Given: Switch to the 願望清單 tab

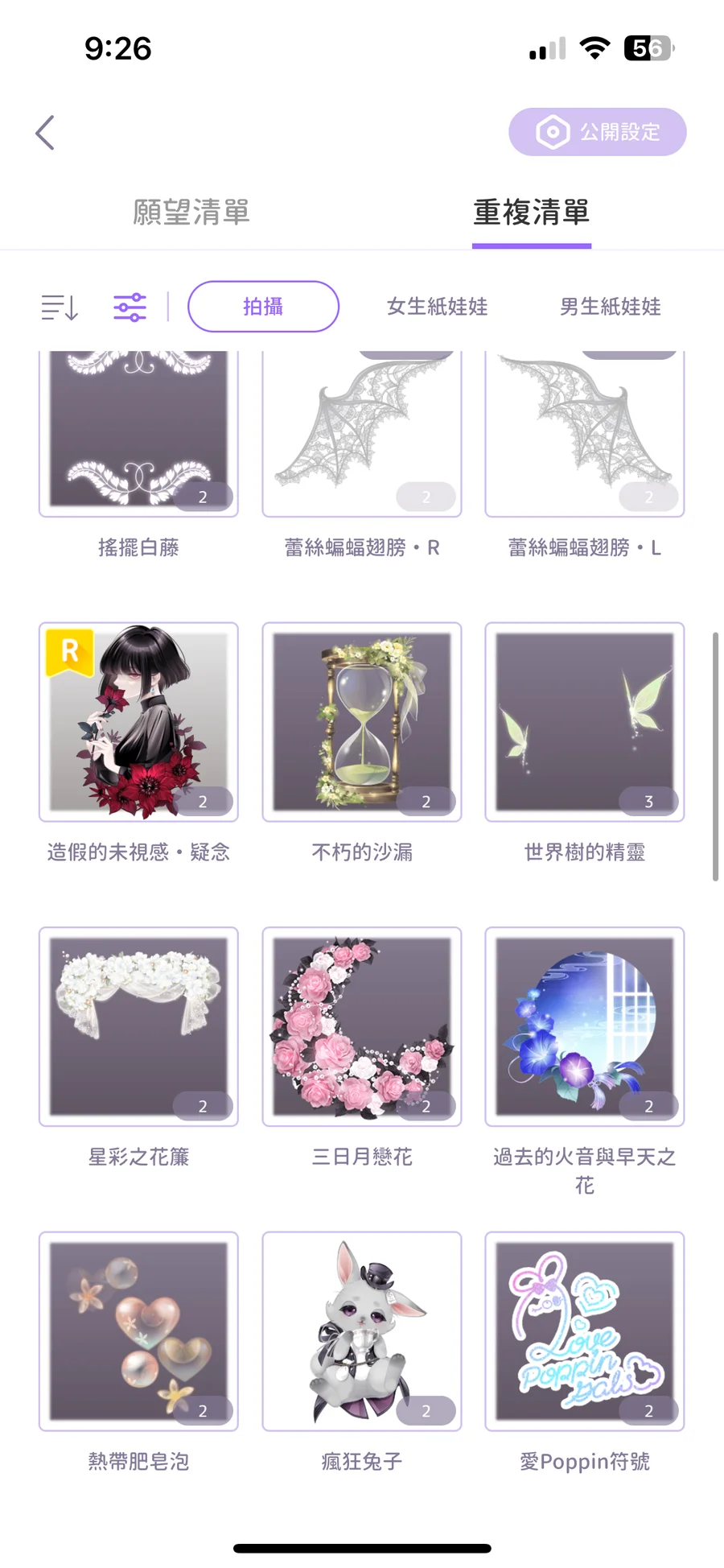Looking at the screenshot, I should tap(191, 213).
